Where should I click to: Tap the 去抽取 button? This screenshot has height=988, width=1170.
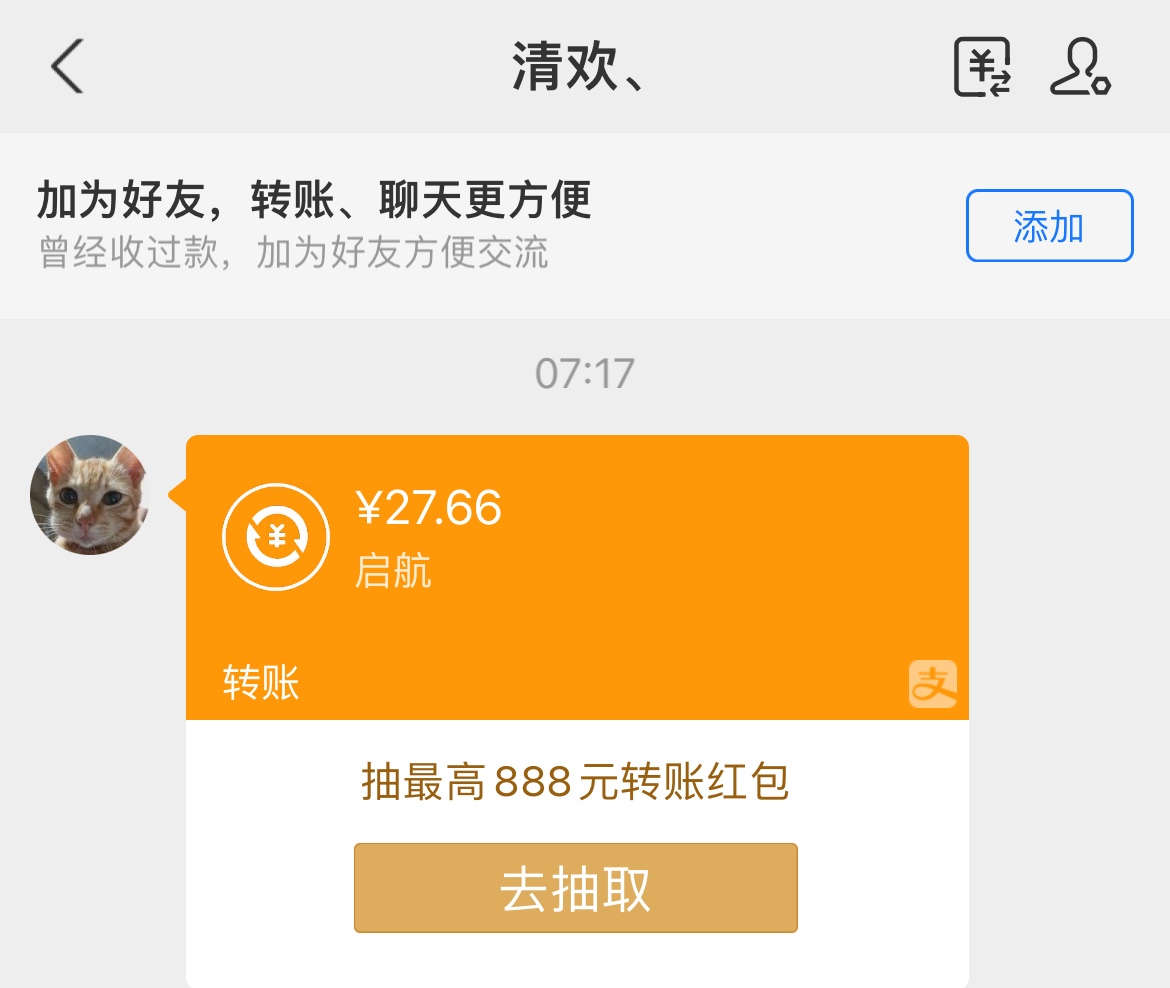pyautogui.click(x=575, y=888)
